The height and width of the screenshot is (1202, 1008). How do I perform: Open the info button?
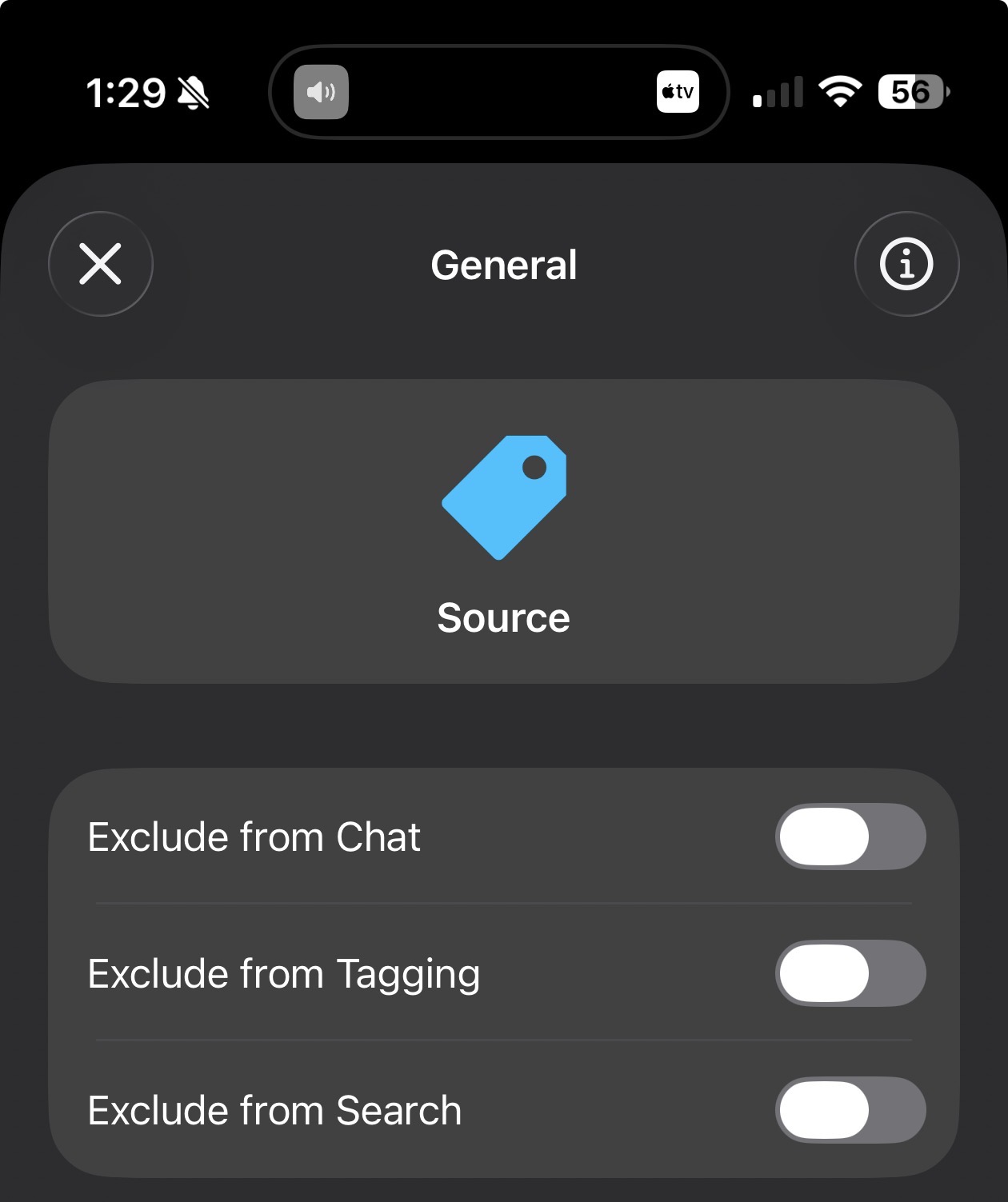[906, 264]
